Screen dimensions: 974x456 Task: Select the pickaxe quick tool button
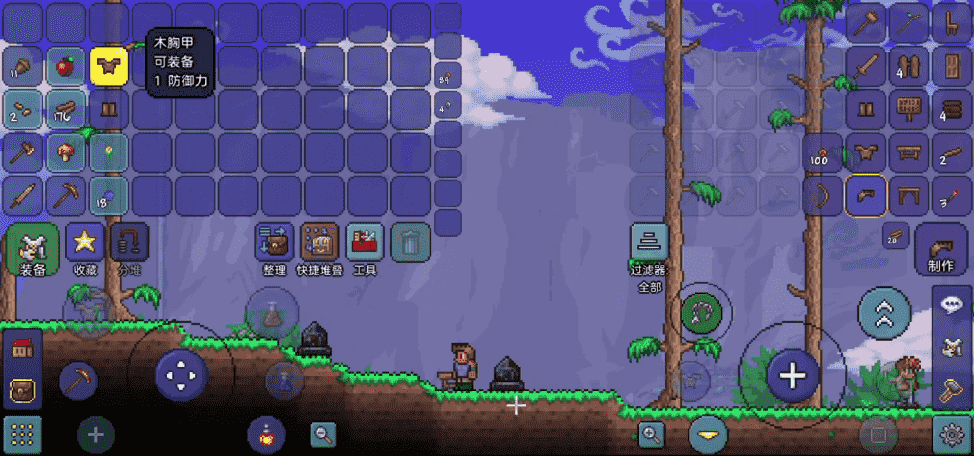[x=78, y=380]
